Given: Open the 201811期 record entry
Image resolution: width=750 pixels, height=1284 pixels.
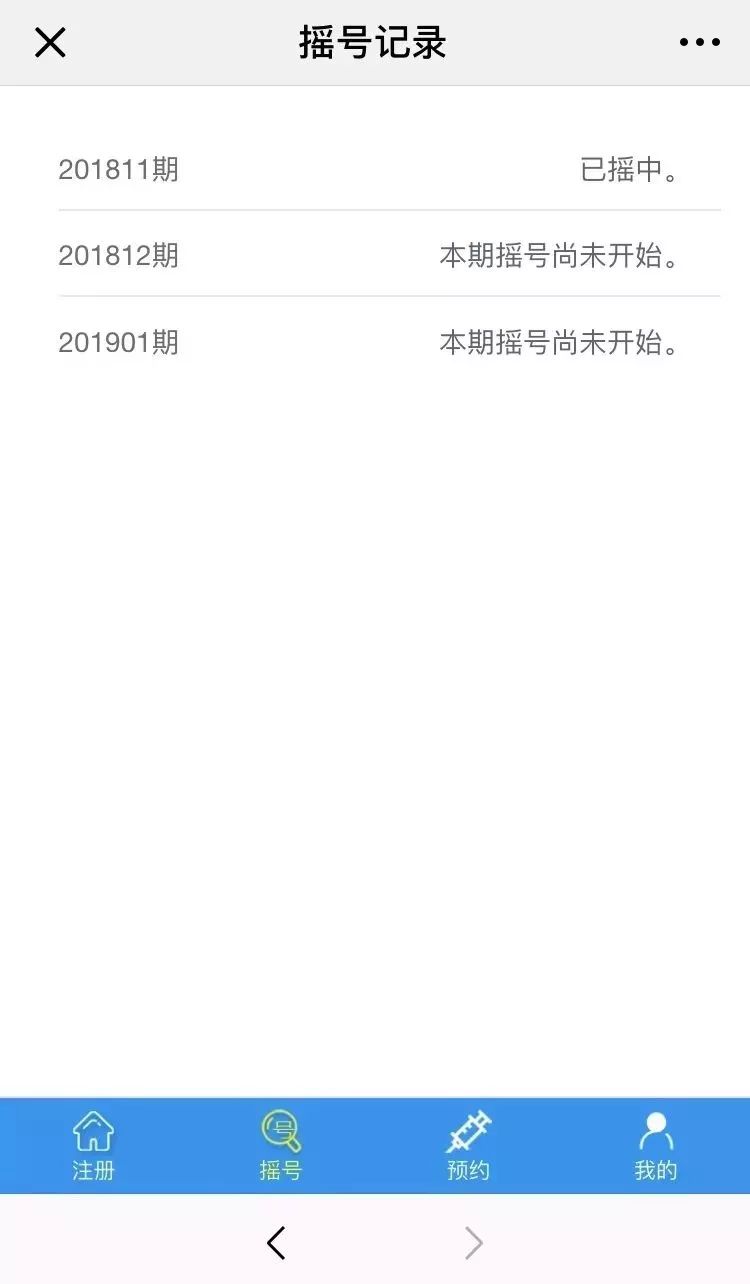Looking at the screenshot, I should coord(118,170).
